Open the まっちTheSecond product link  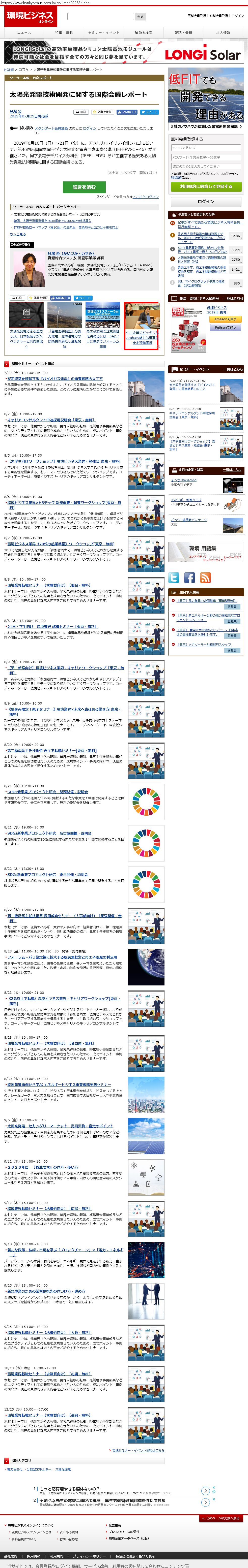pyautogui.click(x=183, y=480)
